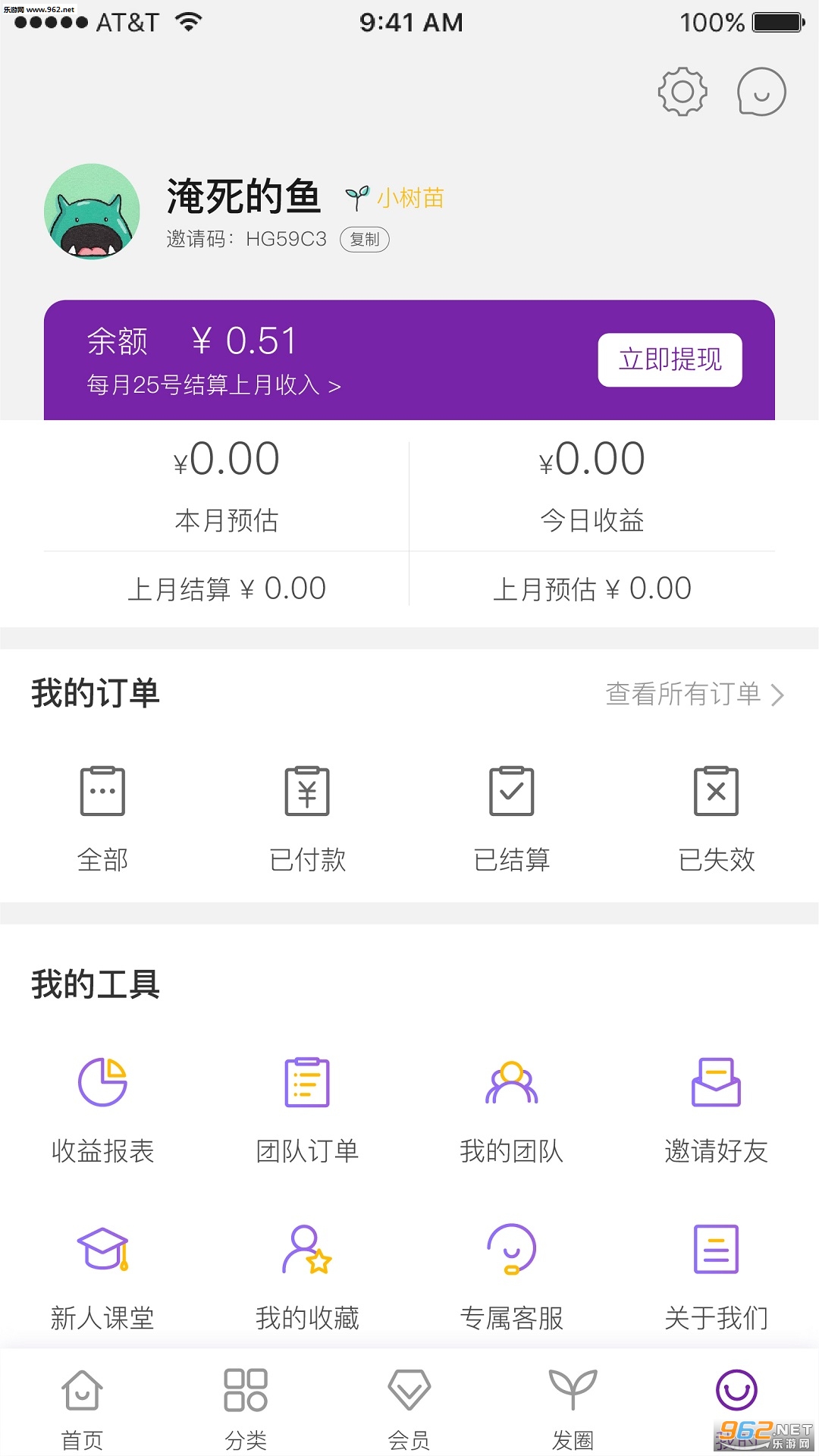
Task: Switch to the 首页 home tab
Action: pyautogui.click(x=82, y=1407)
